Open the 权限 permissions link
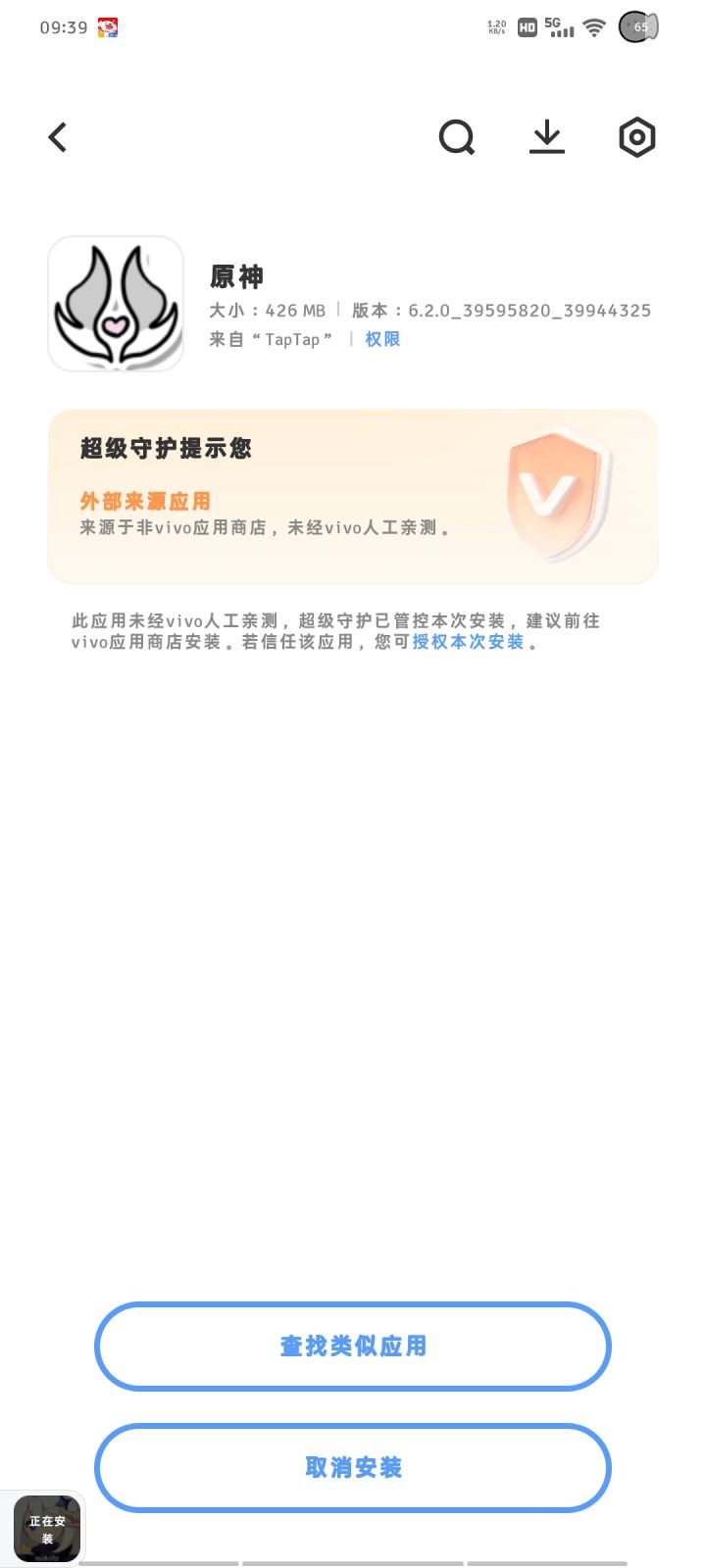The width and height of the screenshot is (706, 1568). coord(382,339)
